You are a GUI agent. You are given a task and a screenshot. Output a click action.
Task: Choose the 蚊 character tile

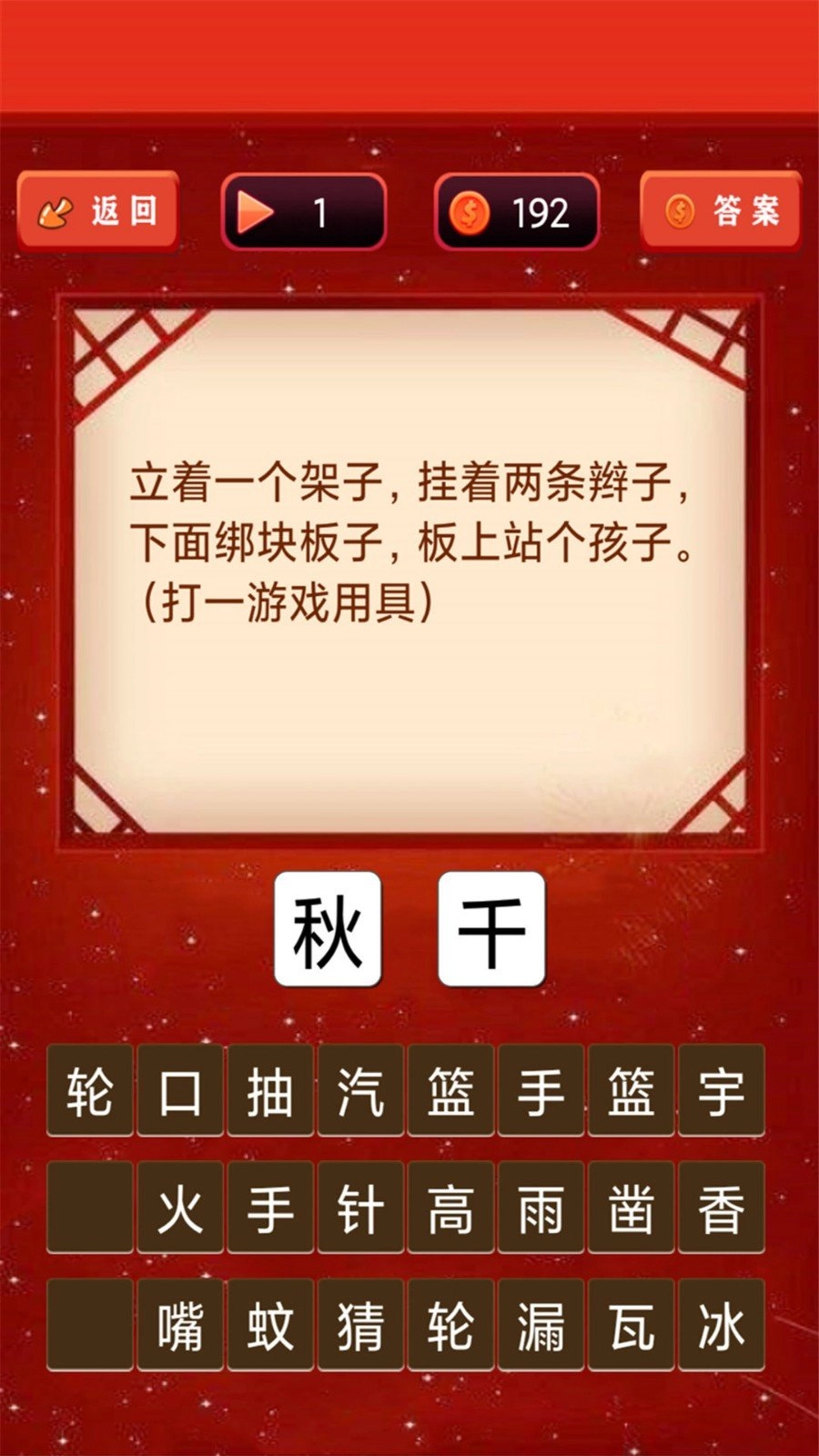270,1324
